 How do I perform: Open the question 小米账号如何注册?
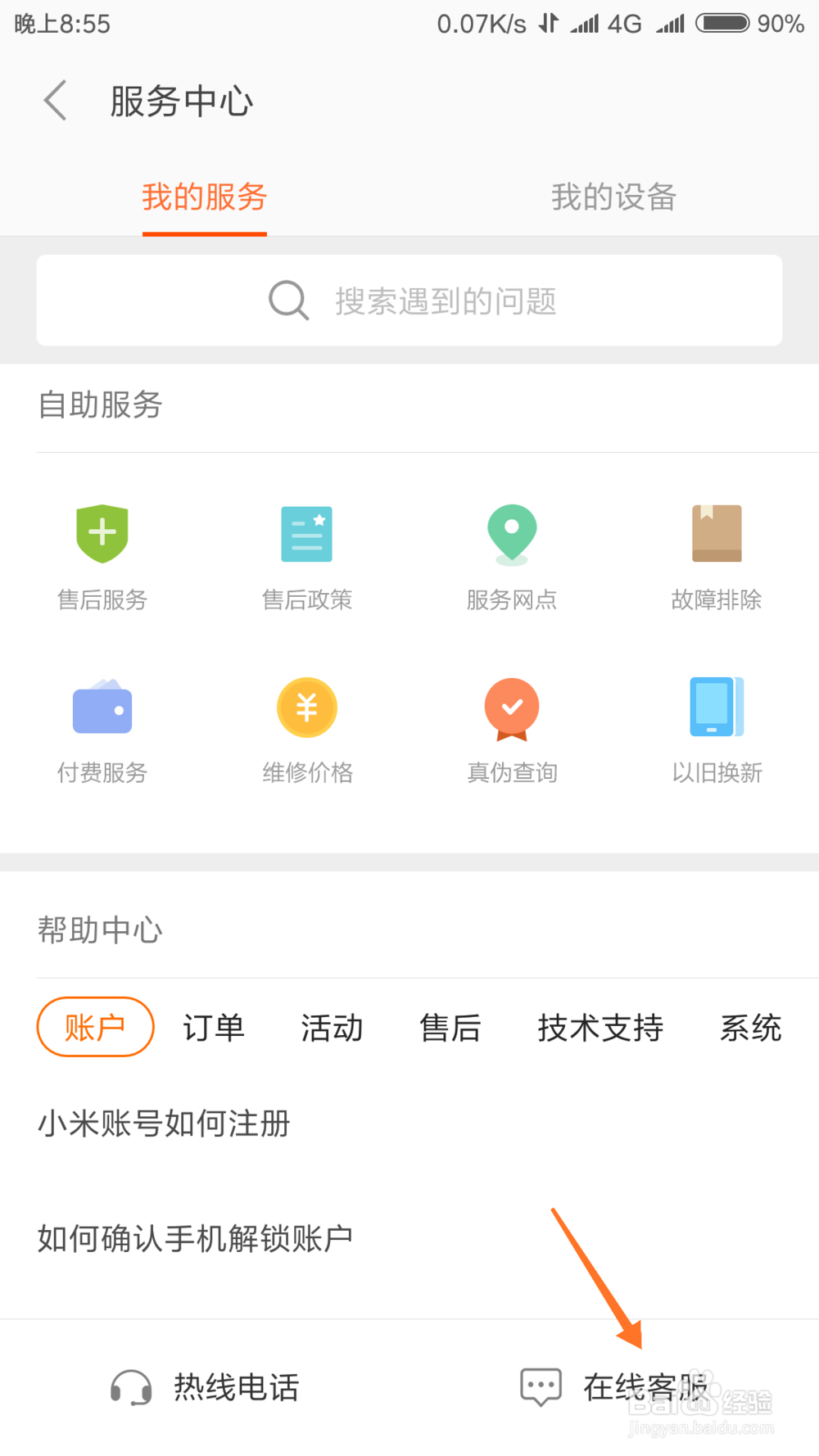coord(409,1124)
